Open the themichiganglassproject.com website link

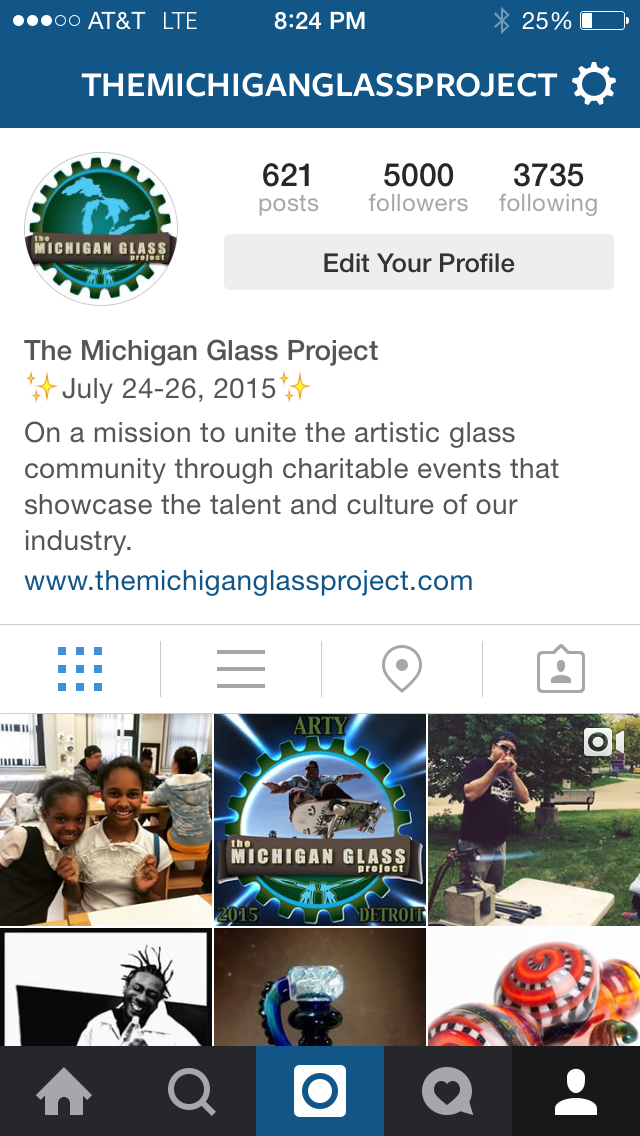248,581
